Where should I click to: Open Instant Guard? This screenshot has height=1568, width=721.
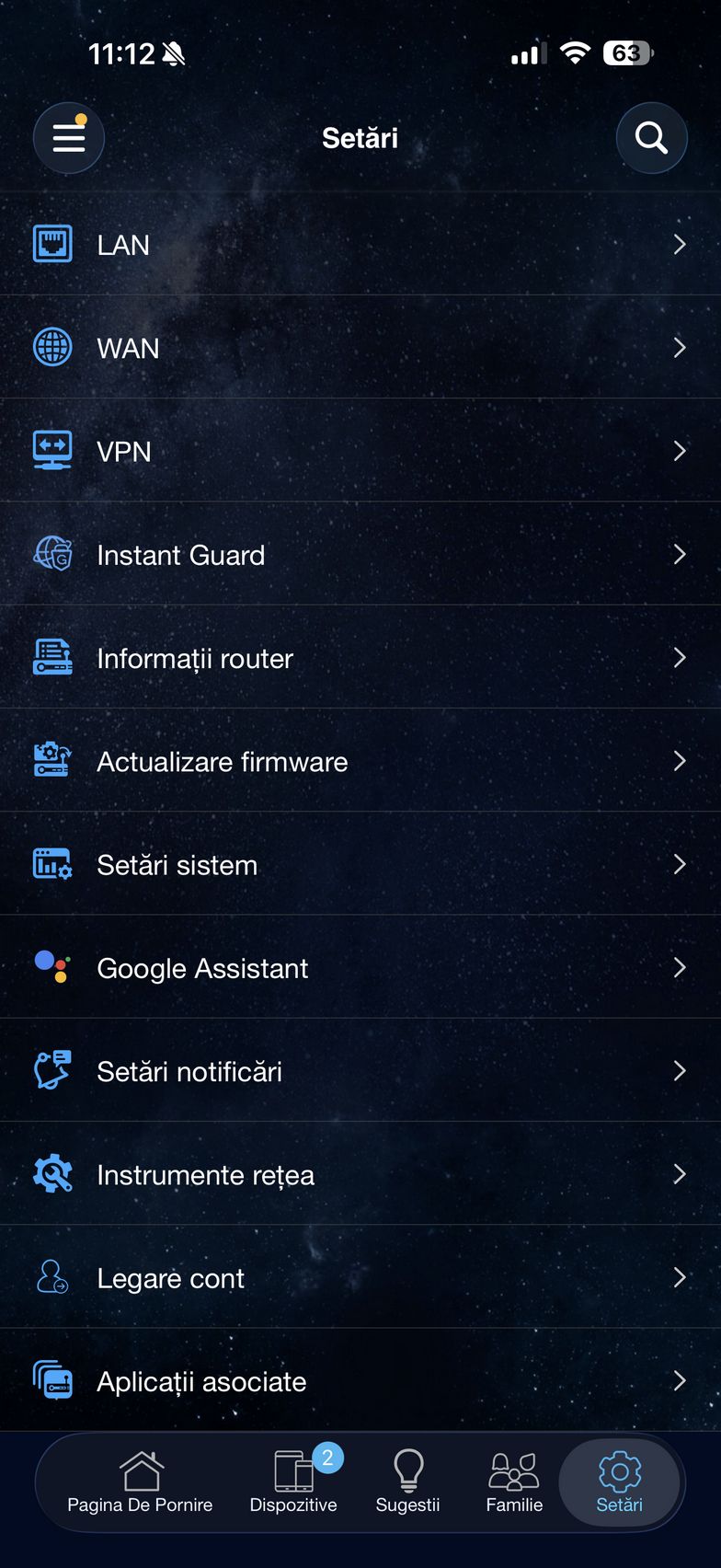360,555
